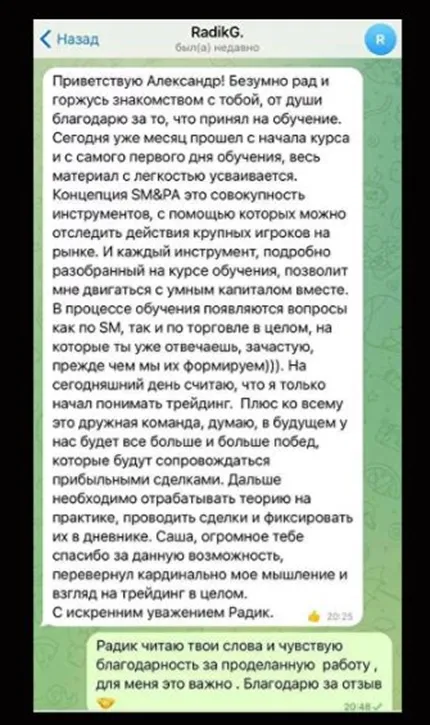Screen dimensions: 430x725
Task: Tap the thumbs-up reaction on Radik's message
Action: [x=314, y=616]
